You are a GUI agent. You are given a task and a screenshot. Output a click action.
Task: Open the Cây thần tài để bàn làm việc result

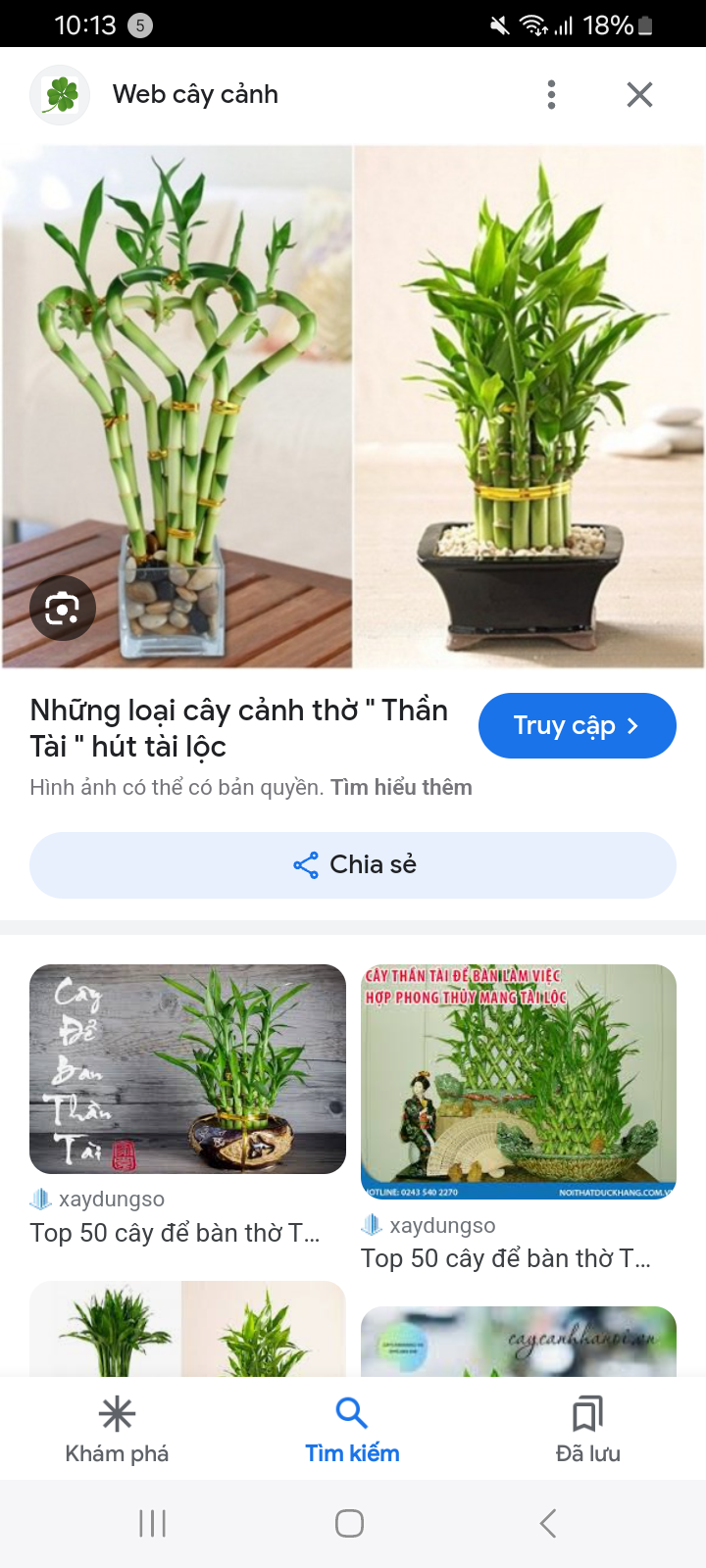[x=518, y=1082]
